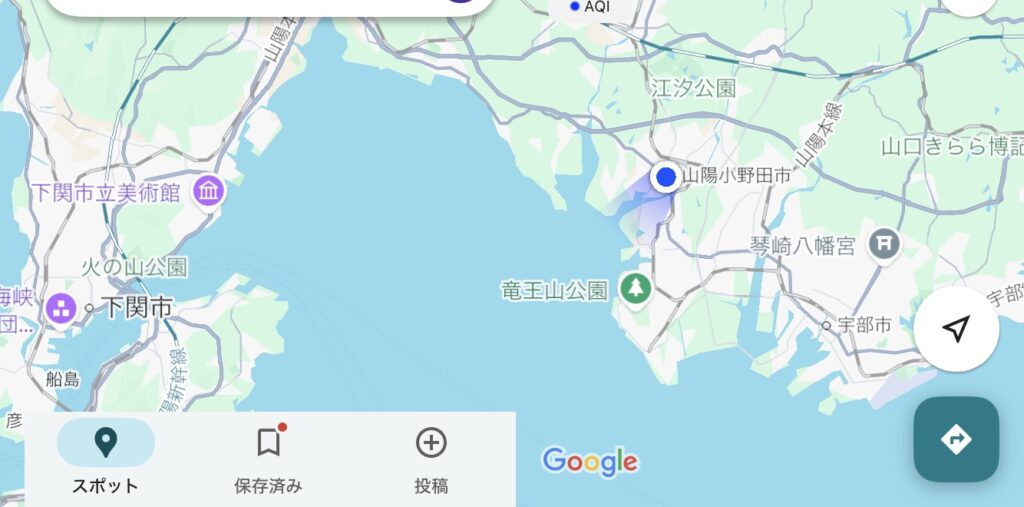Open the 琴崎八幡宮 shrine marker
Screen dimensions: 1024x507
coord(884,243)
